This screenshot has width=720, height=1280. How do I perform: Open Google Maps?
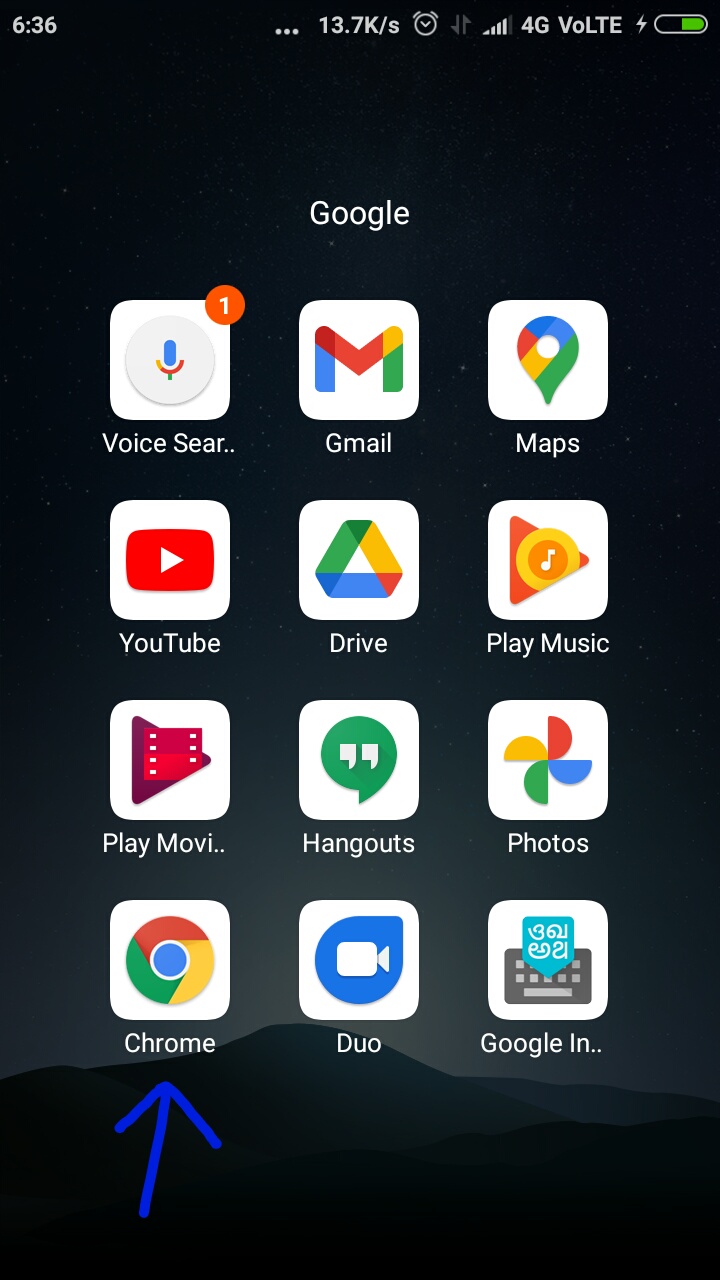tap(548, 360)
